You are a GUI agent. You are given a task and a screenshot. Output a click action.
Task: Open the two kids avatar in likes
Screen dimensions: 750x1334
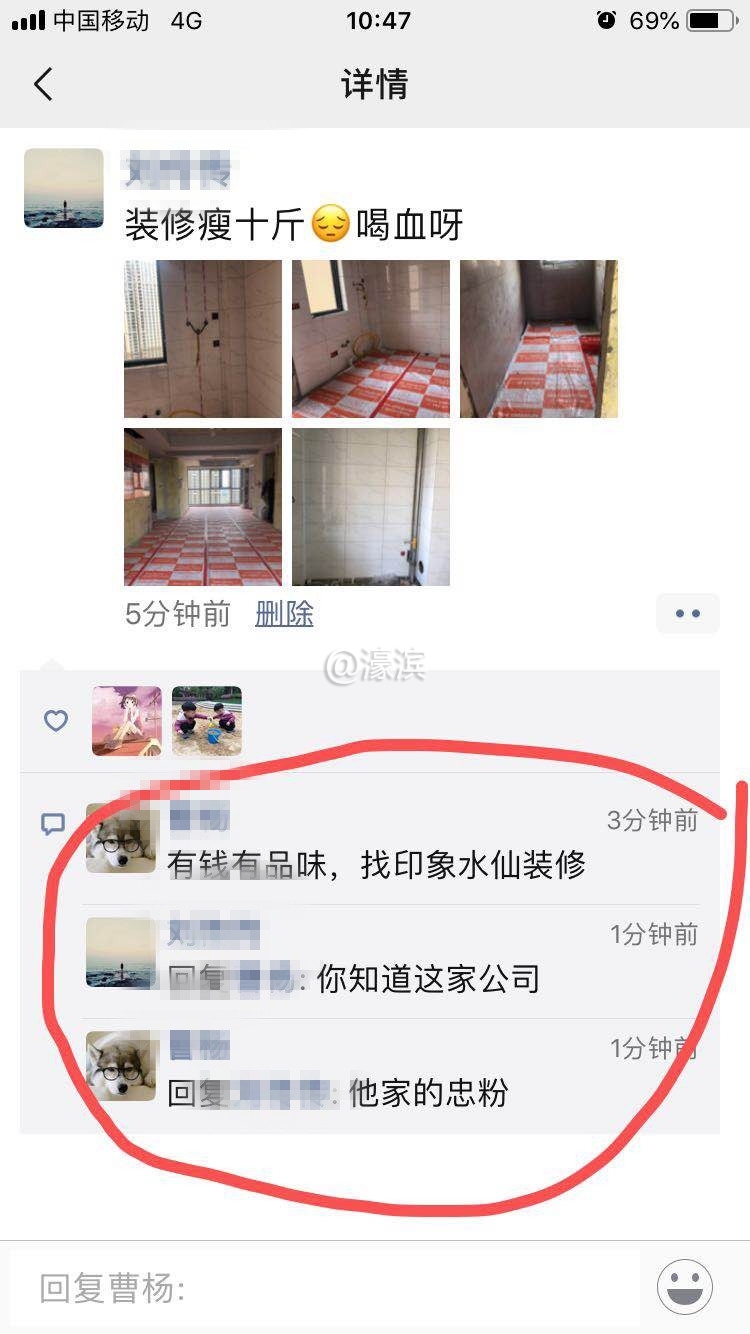coord(207,721)
